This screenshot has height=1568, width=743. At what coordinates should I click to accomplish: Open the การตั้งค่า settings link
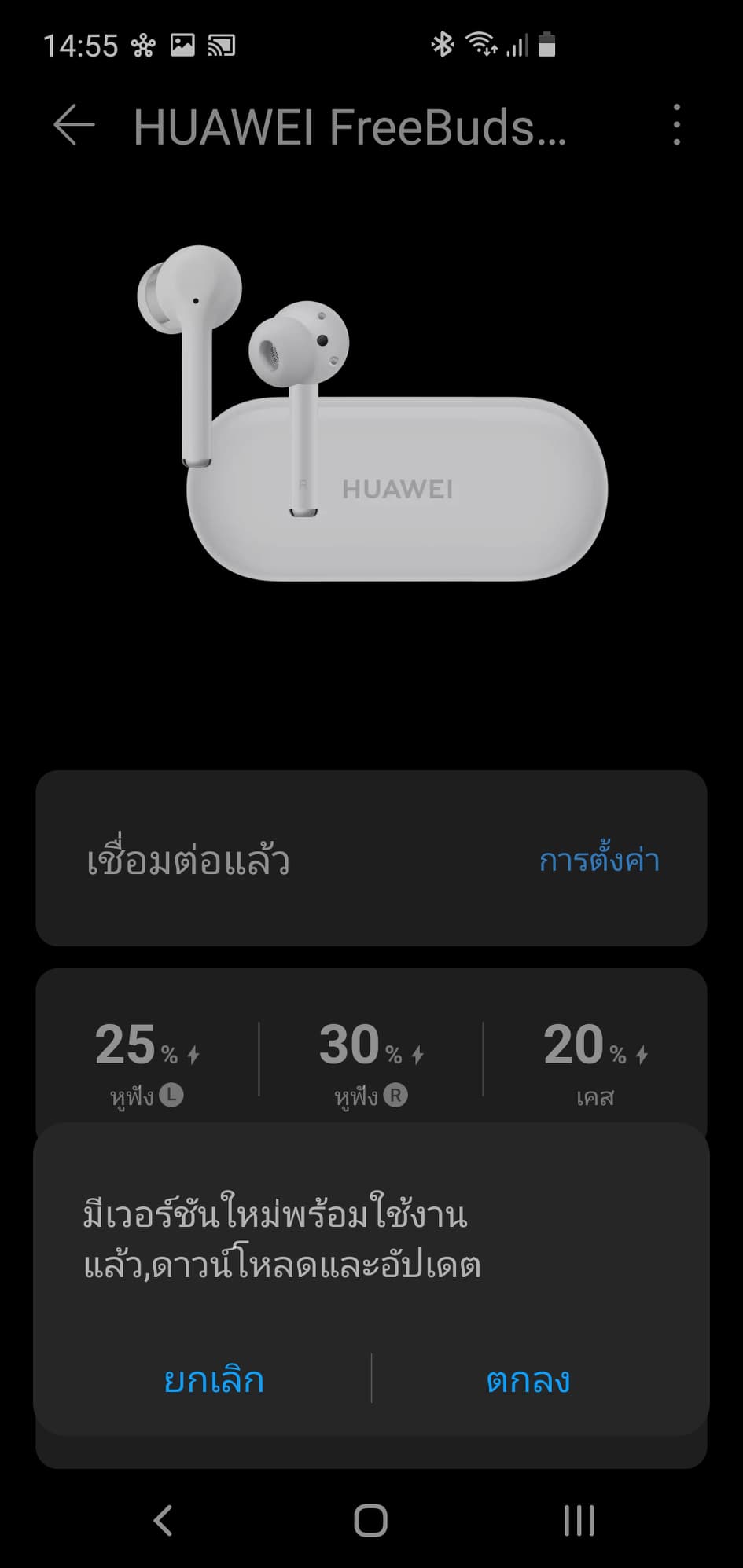599,861
